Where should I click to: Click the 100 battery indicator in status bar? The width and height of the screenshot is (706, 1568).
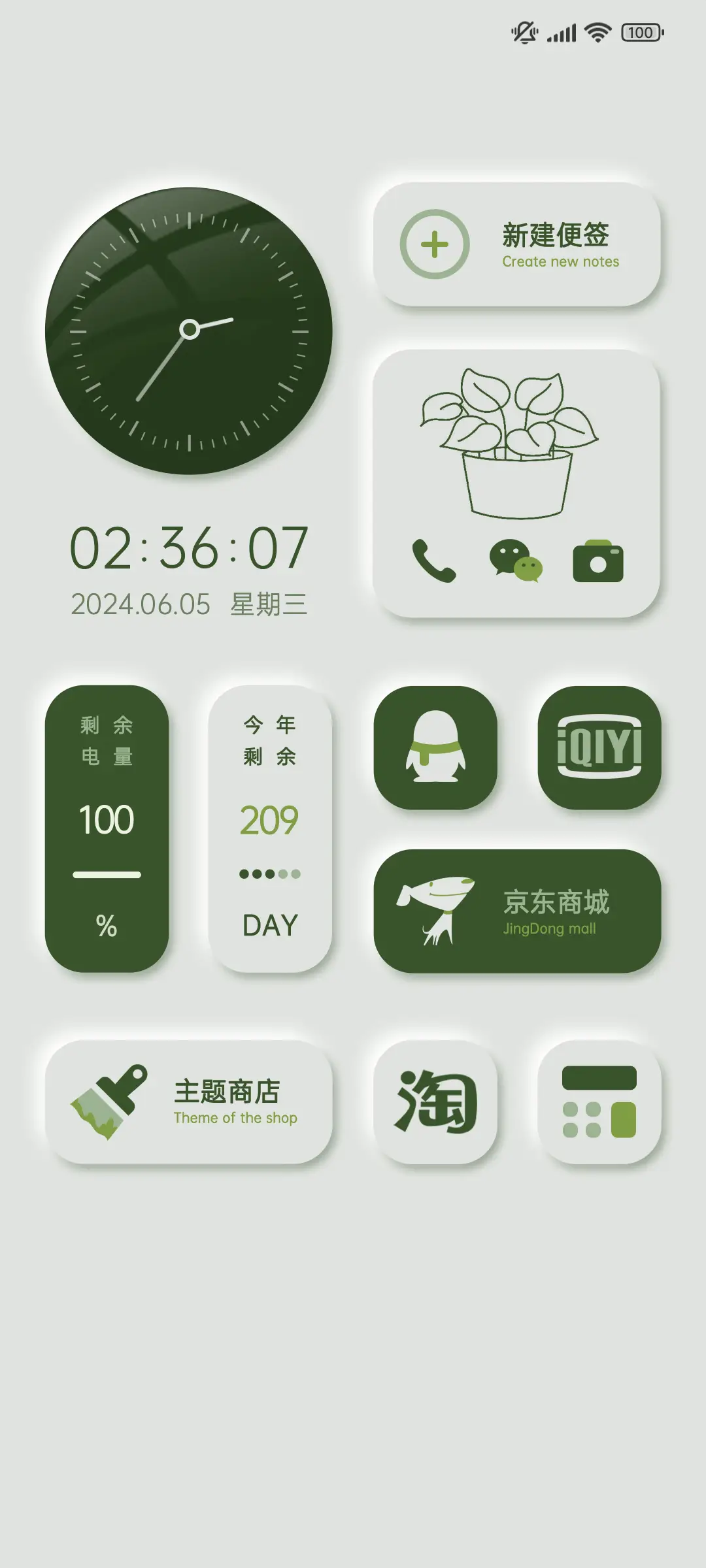click(641, 31)
